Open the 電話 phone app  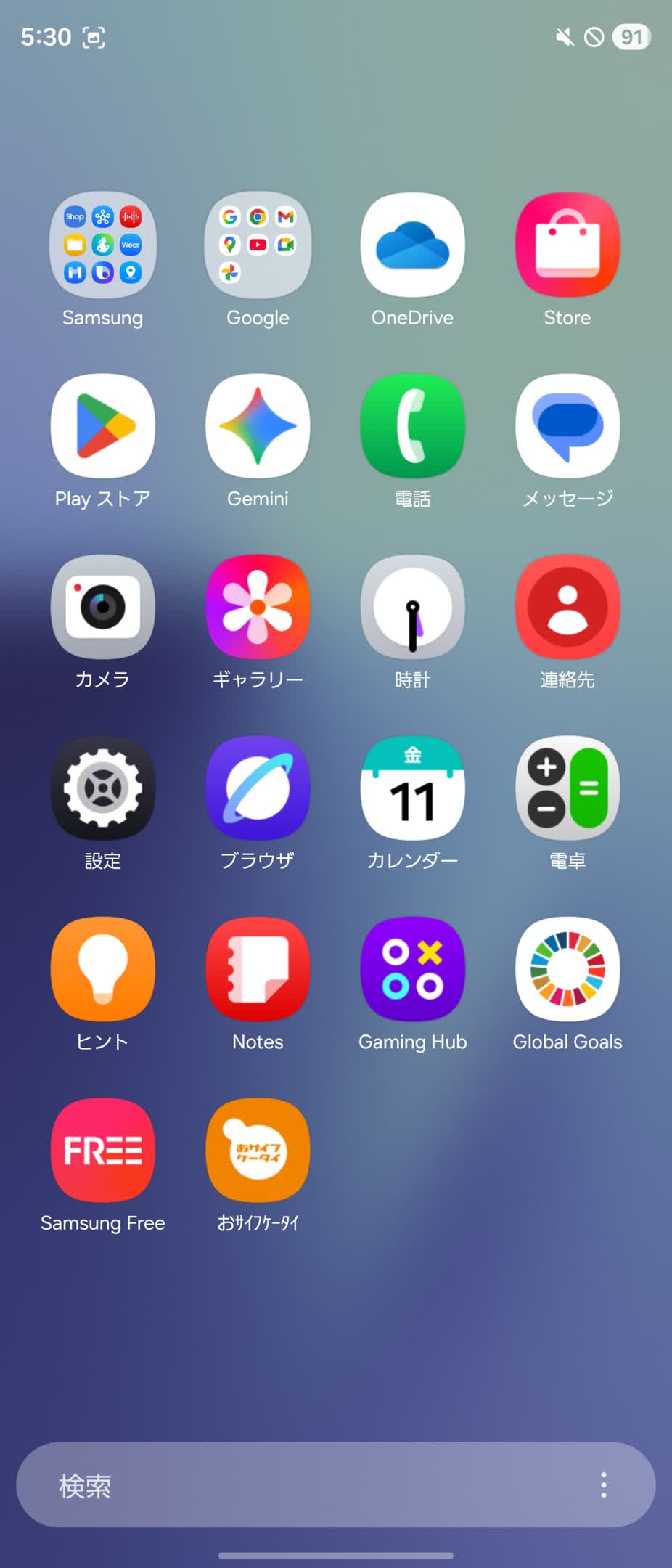pyautogui.click(x=412, y=426)
